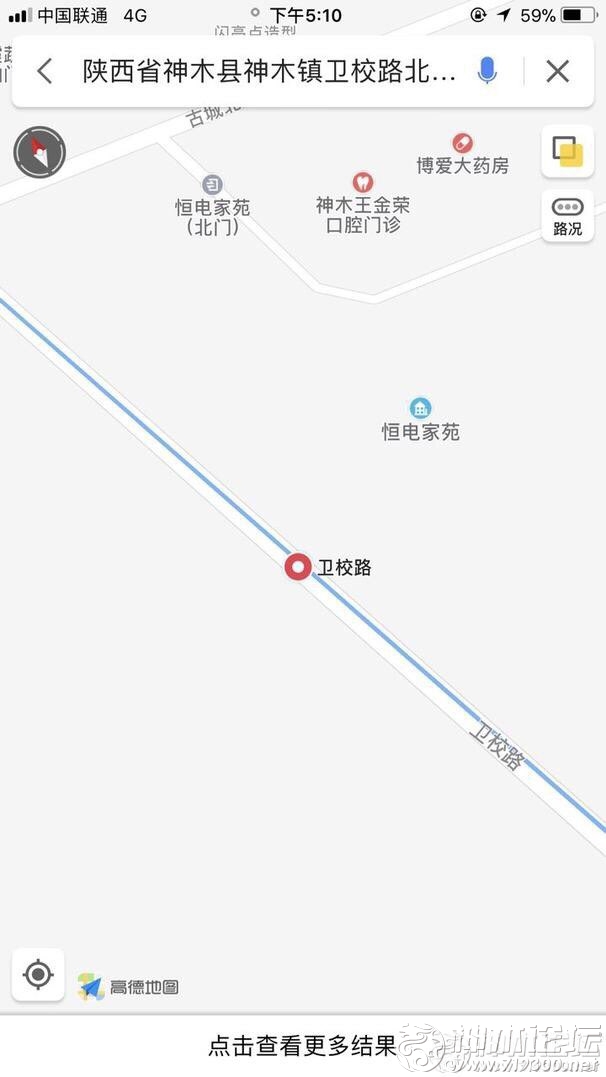The image size is (606, 1077).
Task: Tap the compass to reset orientation
Action: 40,153
